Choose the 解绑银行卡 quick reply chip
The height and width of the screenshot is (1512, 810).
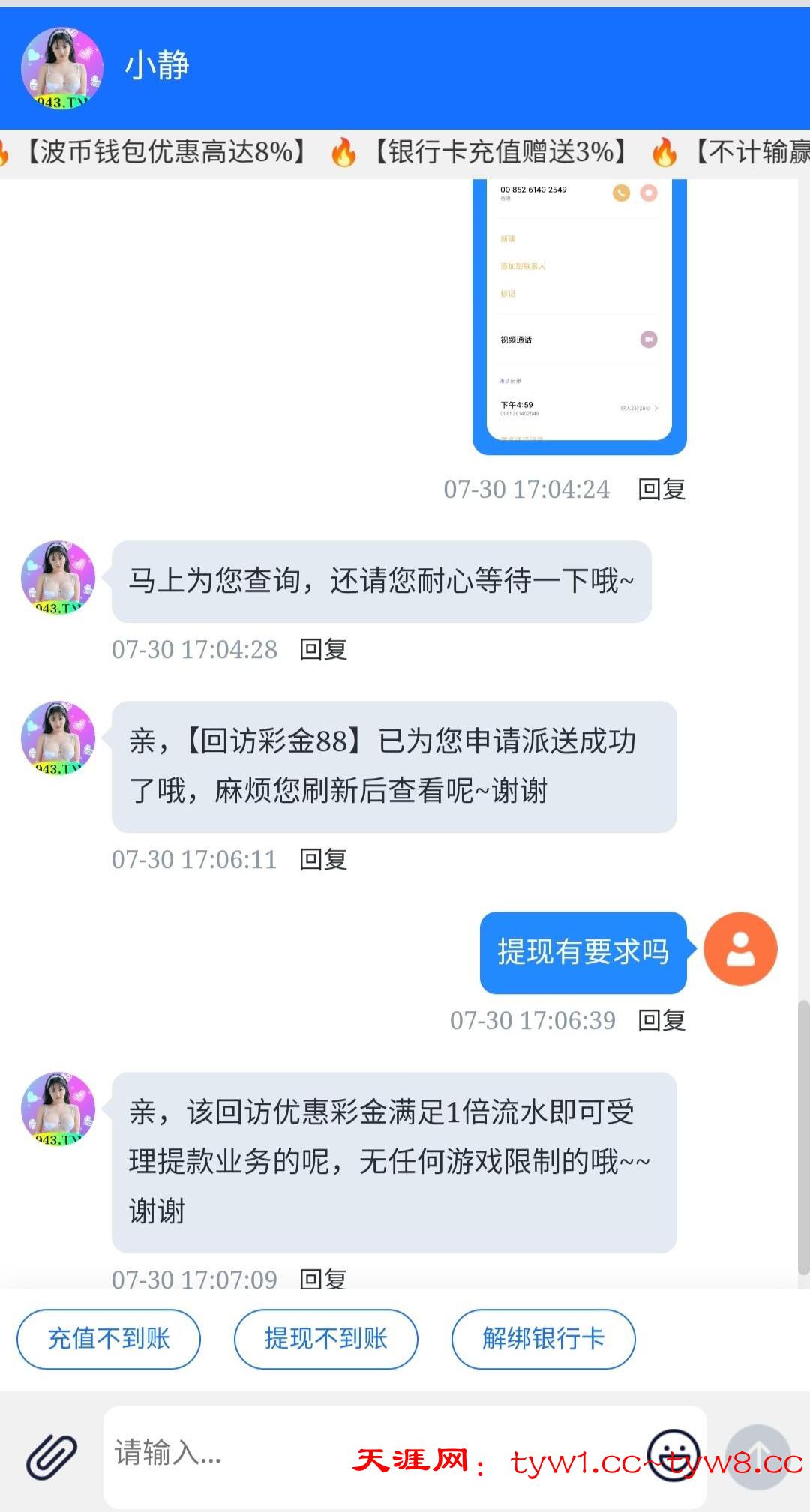coord(543,1339)
